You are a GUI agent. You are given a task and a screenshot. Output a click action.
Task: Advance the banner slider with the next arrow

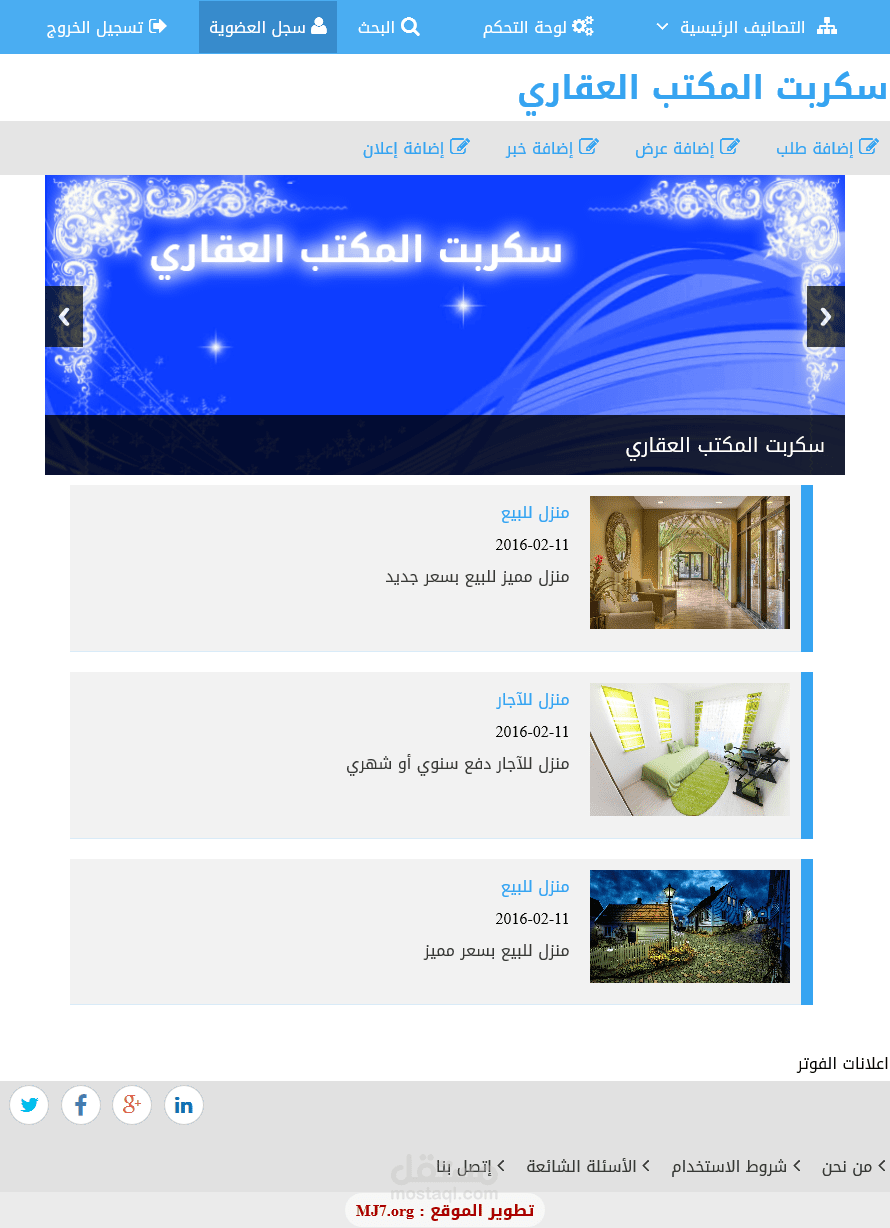pyautogui.click(x=825, y=317)
